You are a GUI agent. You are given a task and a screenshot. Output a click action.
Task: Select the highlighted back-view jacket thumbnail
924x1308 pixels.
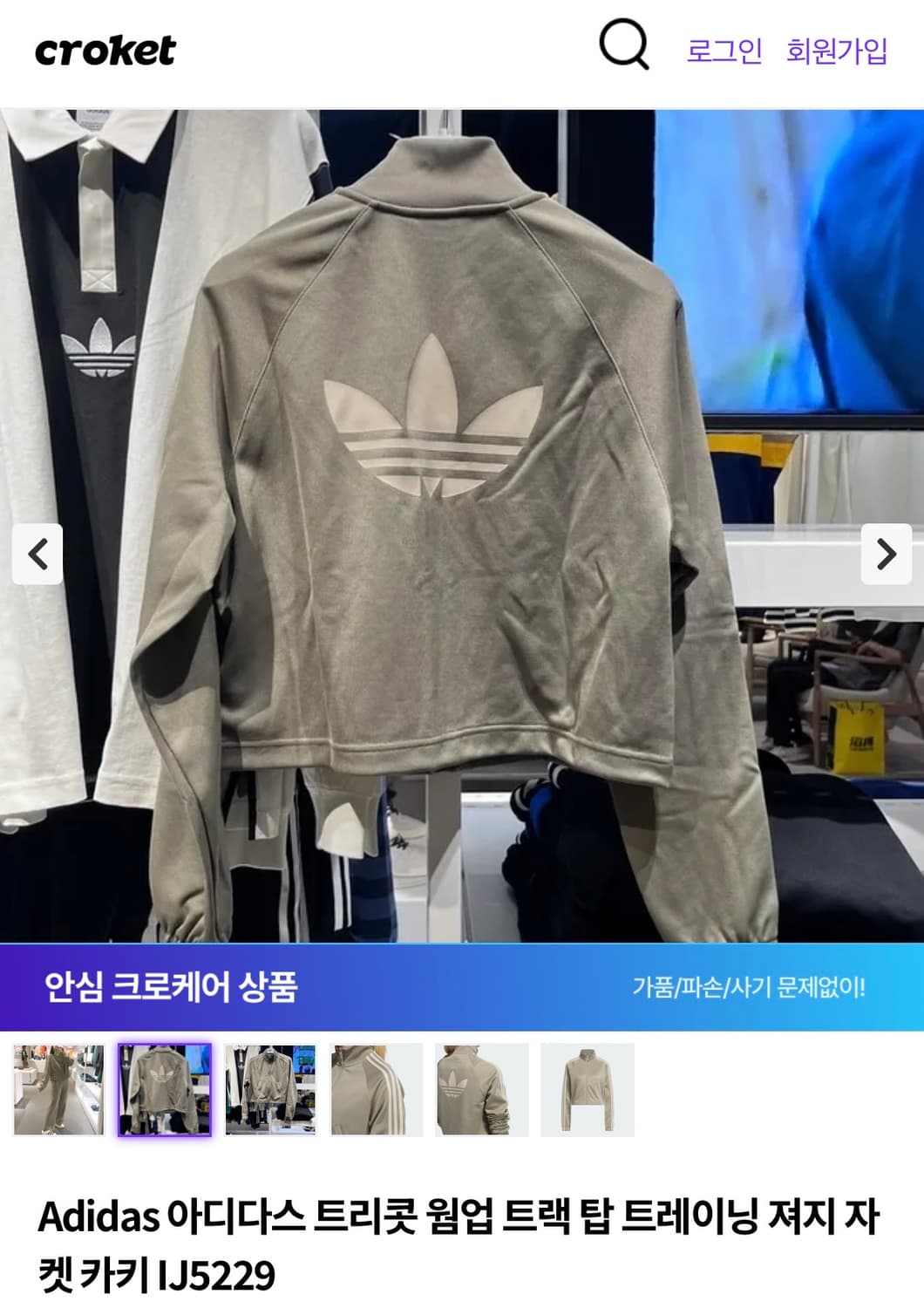[164, 1084]
